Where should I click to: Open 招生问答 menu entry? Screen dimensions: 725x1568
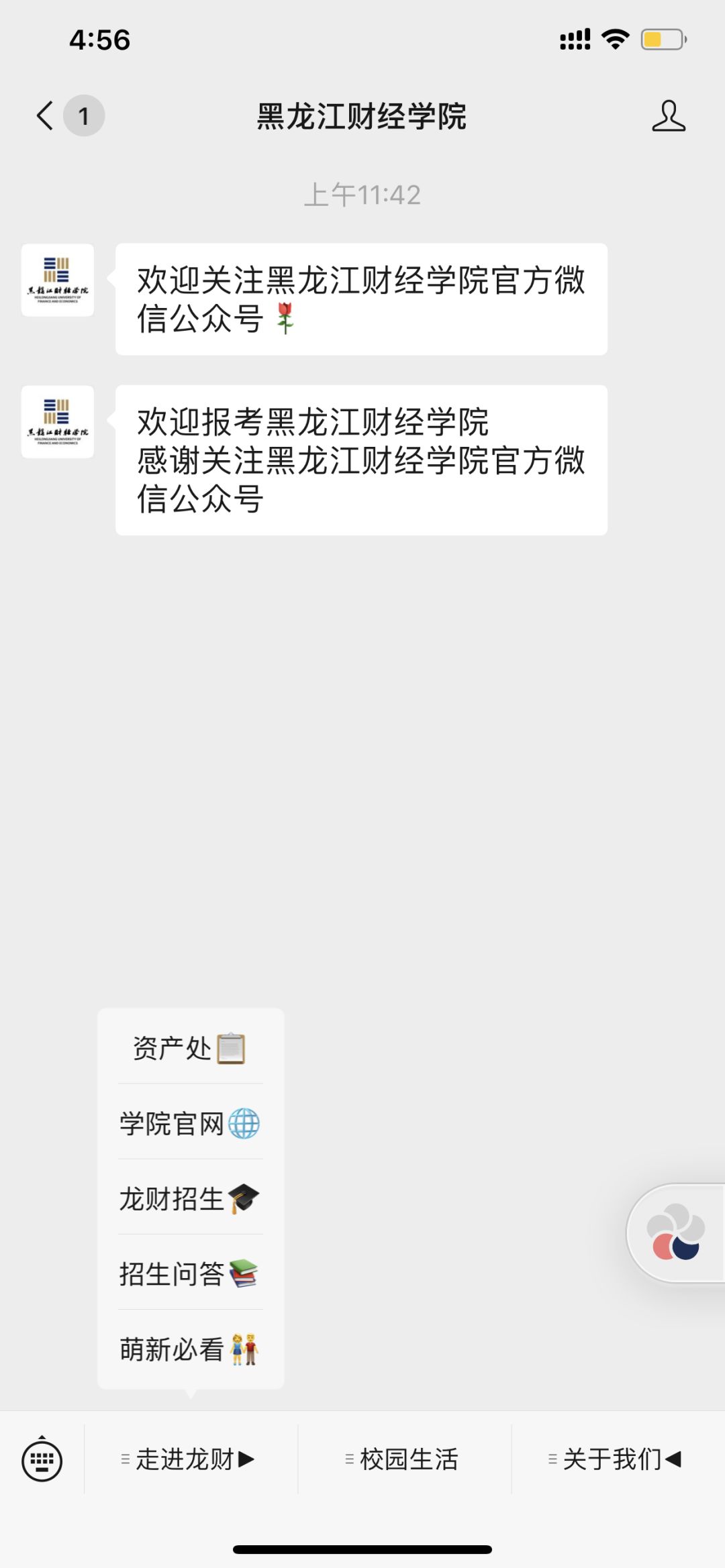pos(190,1273)
